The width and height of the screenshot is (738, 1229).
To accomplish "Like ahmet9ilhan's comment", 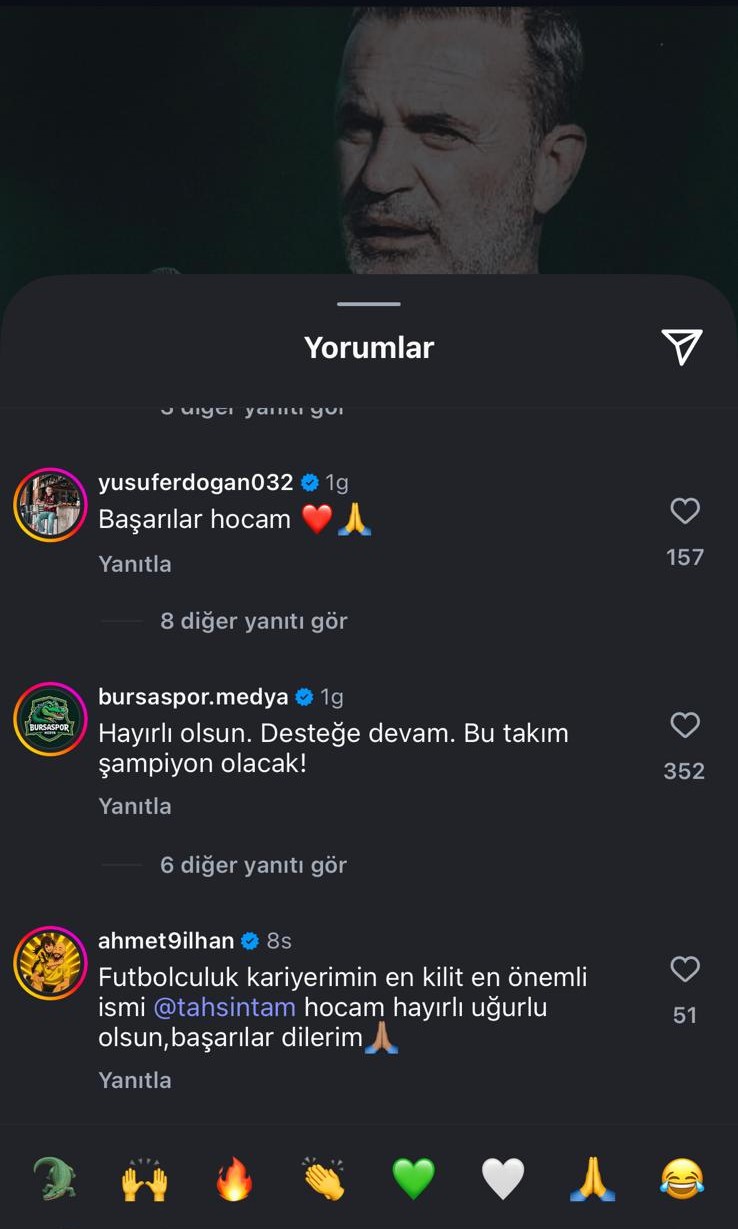I will pos(685,969).
